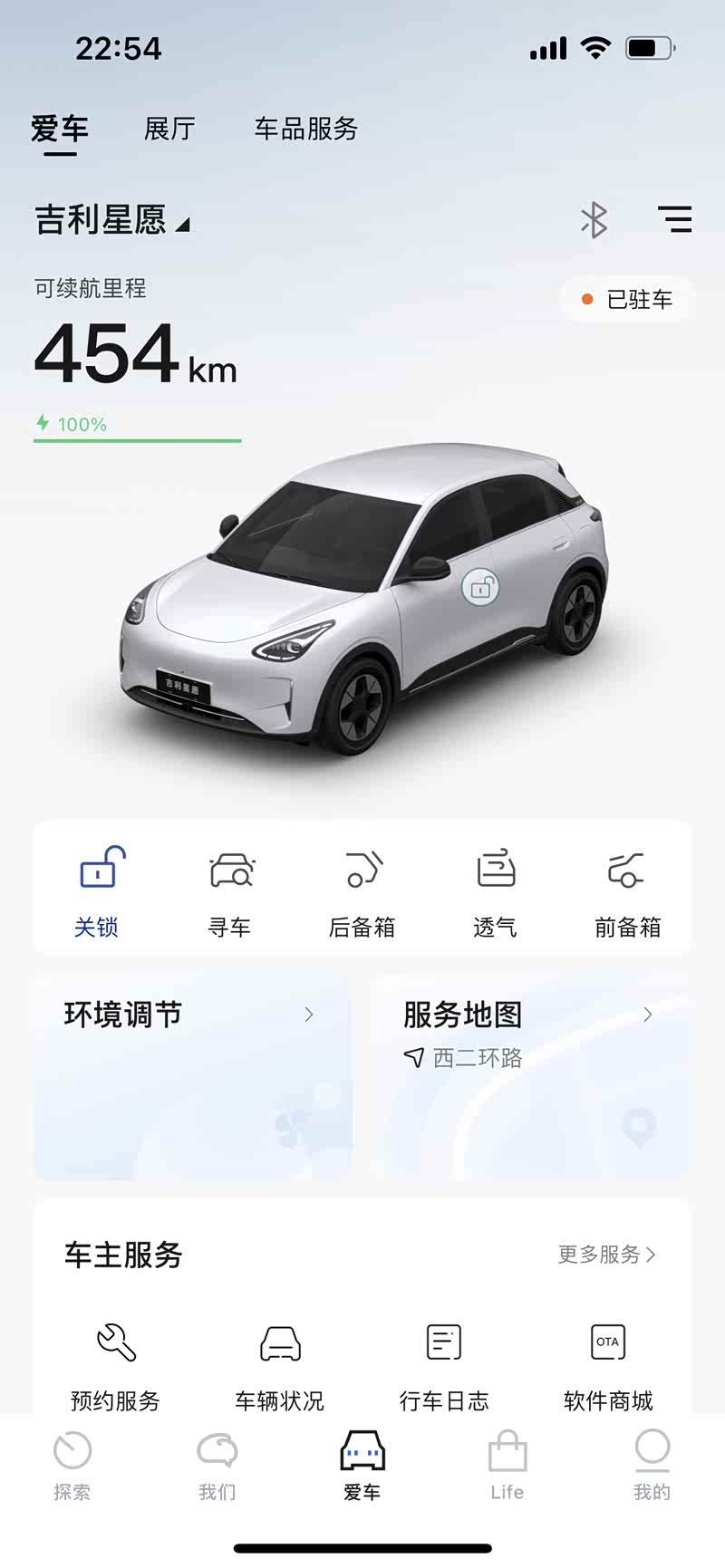Switch to the 探索 bottom tab

click(72, 1465)
